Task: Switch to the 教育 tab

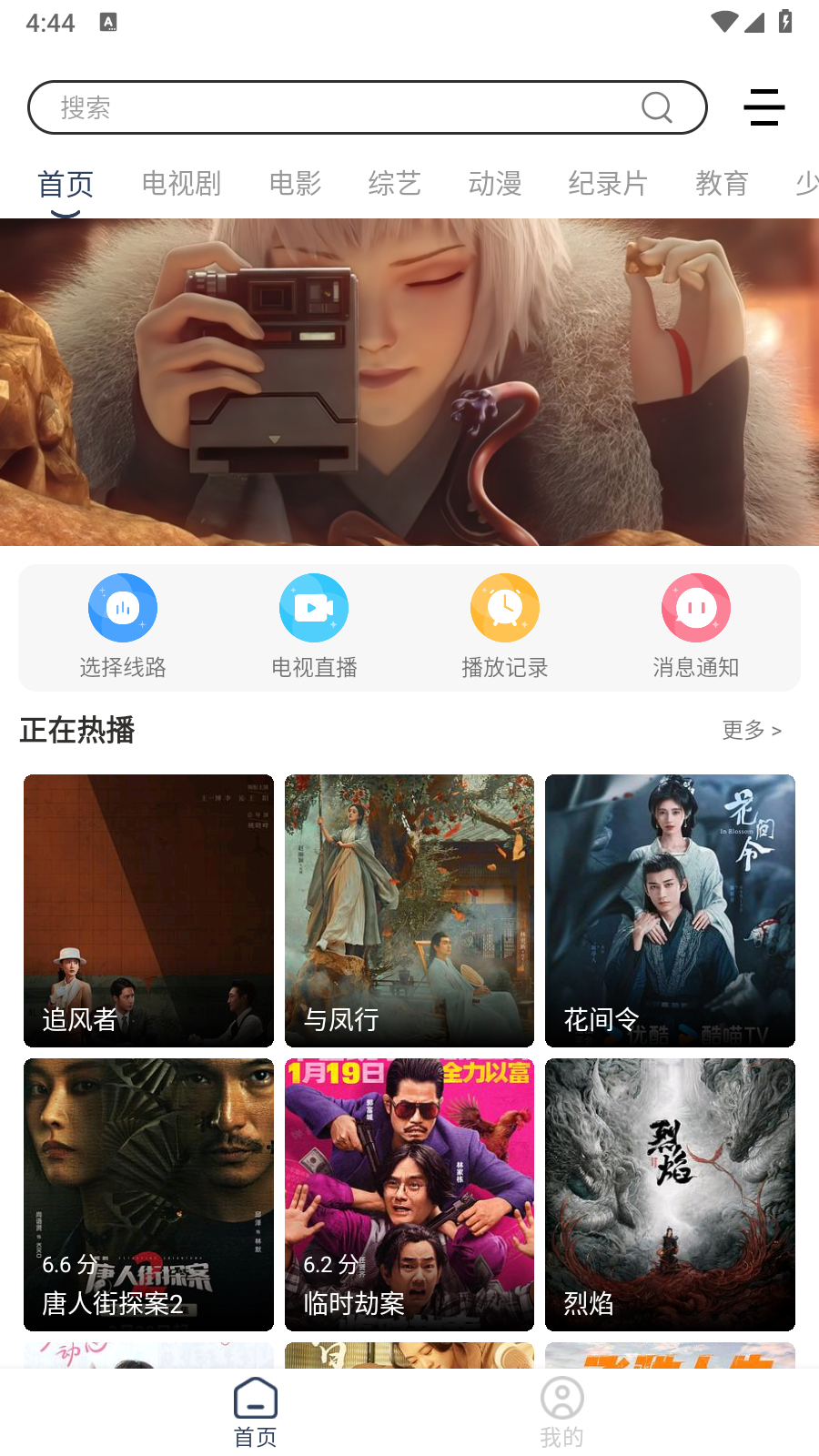Action: (x=722, y=184)
